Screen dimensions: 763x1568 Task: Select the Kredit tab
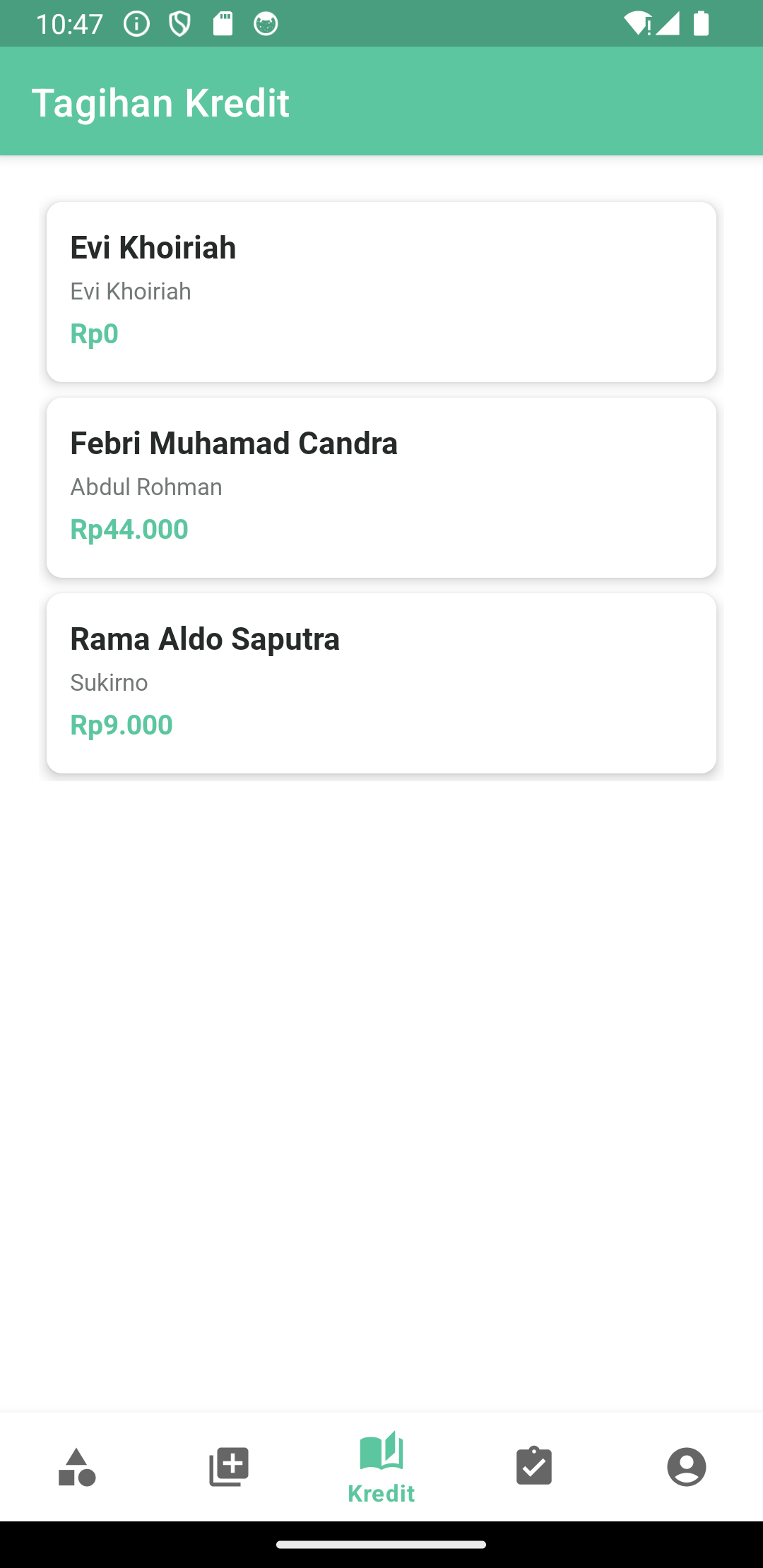coord(381,1467)
